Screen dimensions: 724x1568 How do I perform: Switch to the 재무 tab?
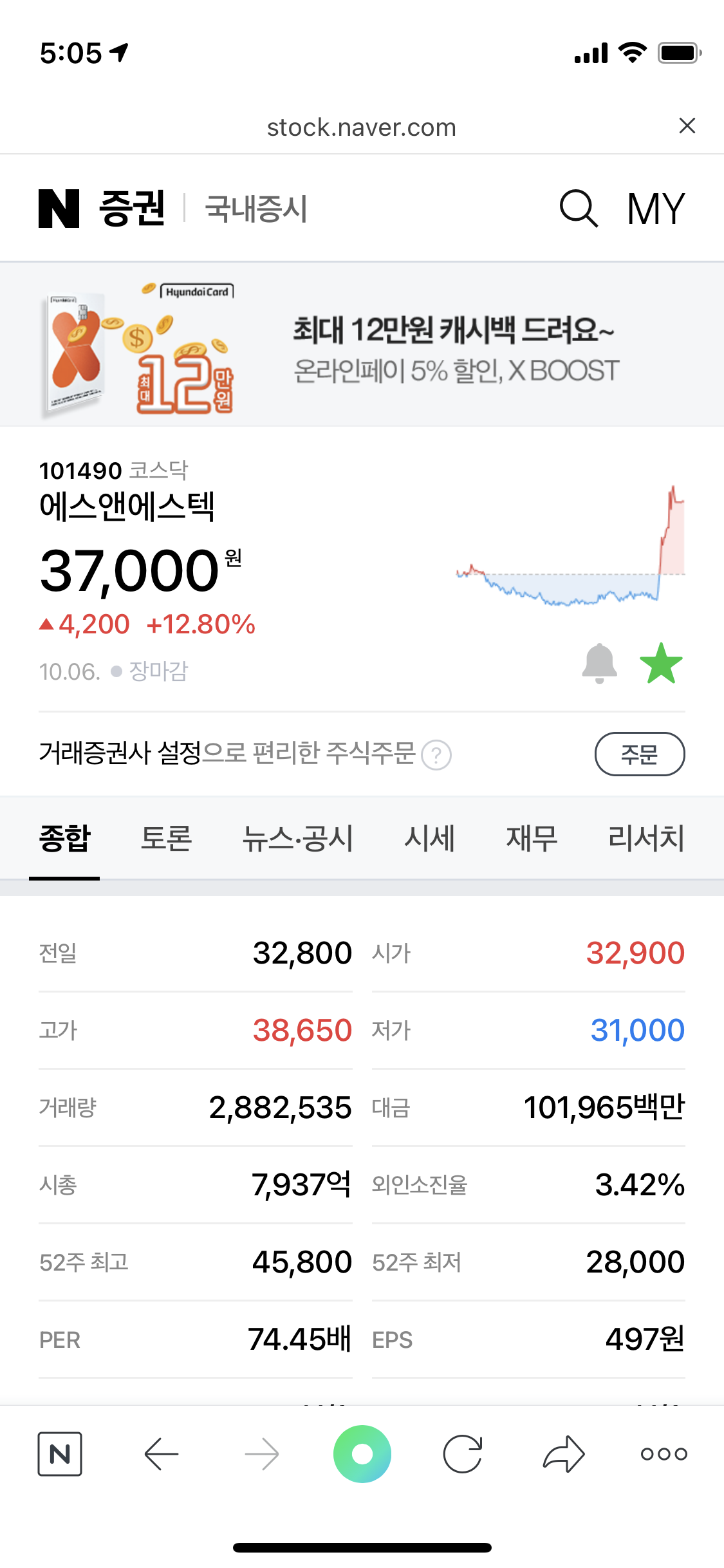click(x=532, y=838)
